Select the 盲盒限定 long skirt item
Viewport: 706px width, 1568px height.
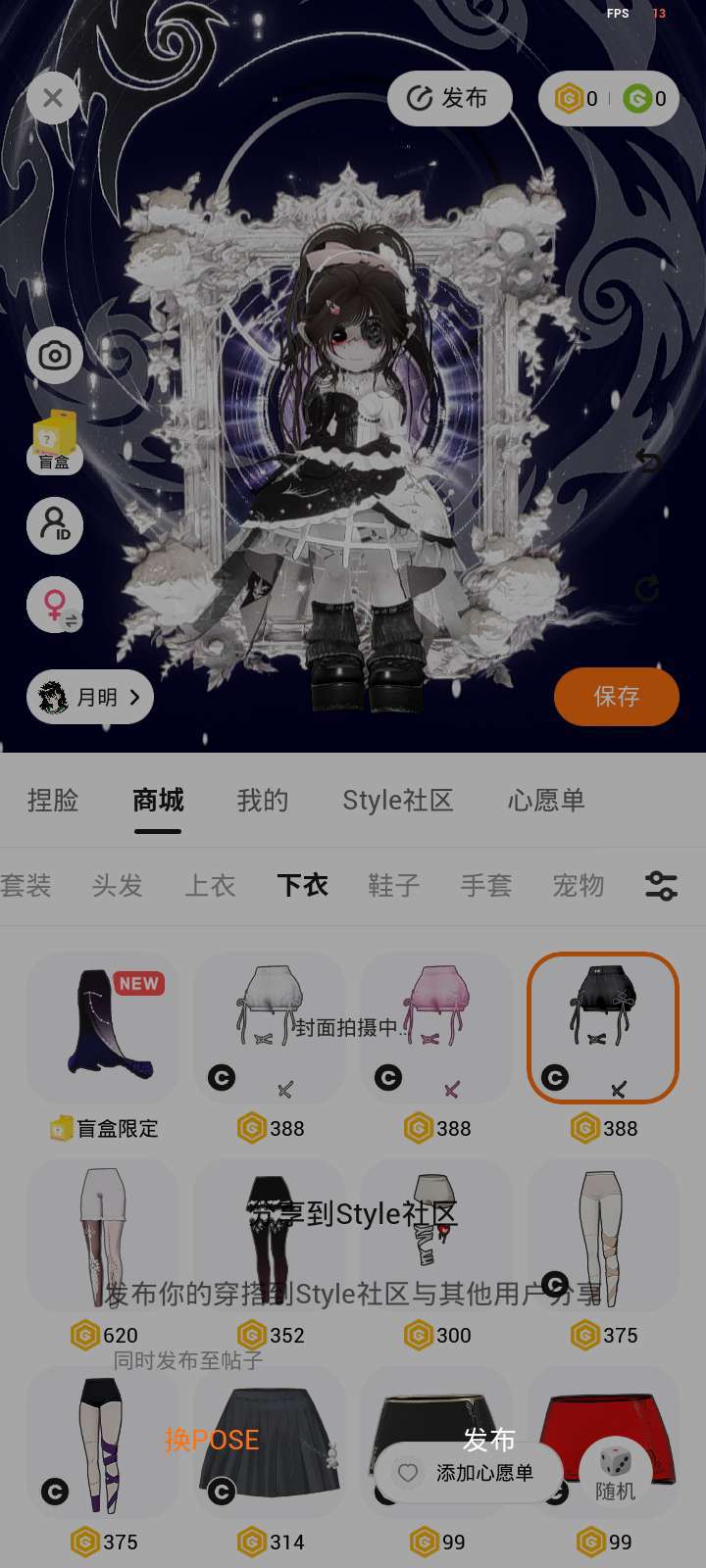[103, 1027]
